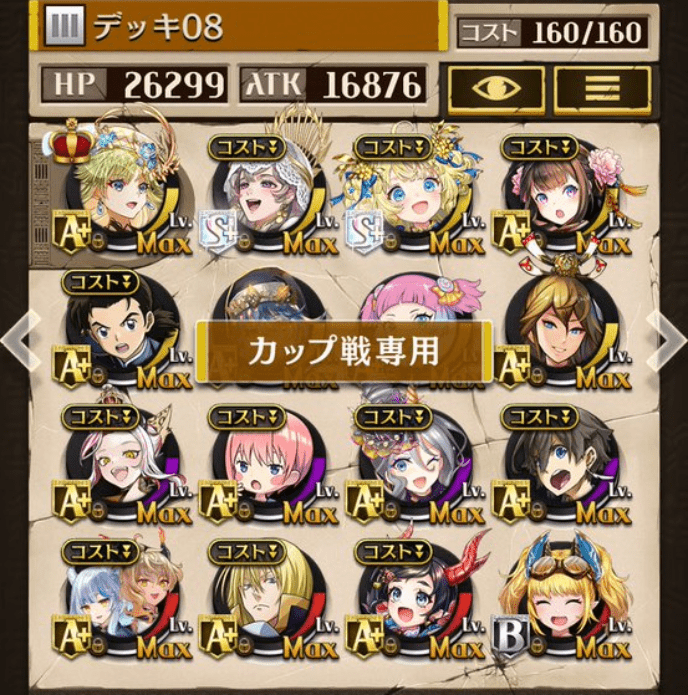The width and height of the screenshot is (688, 695).
Task: Open the deck list menu button
Action: pyautogui.click(x=602, y=88)
